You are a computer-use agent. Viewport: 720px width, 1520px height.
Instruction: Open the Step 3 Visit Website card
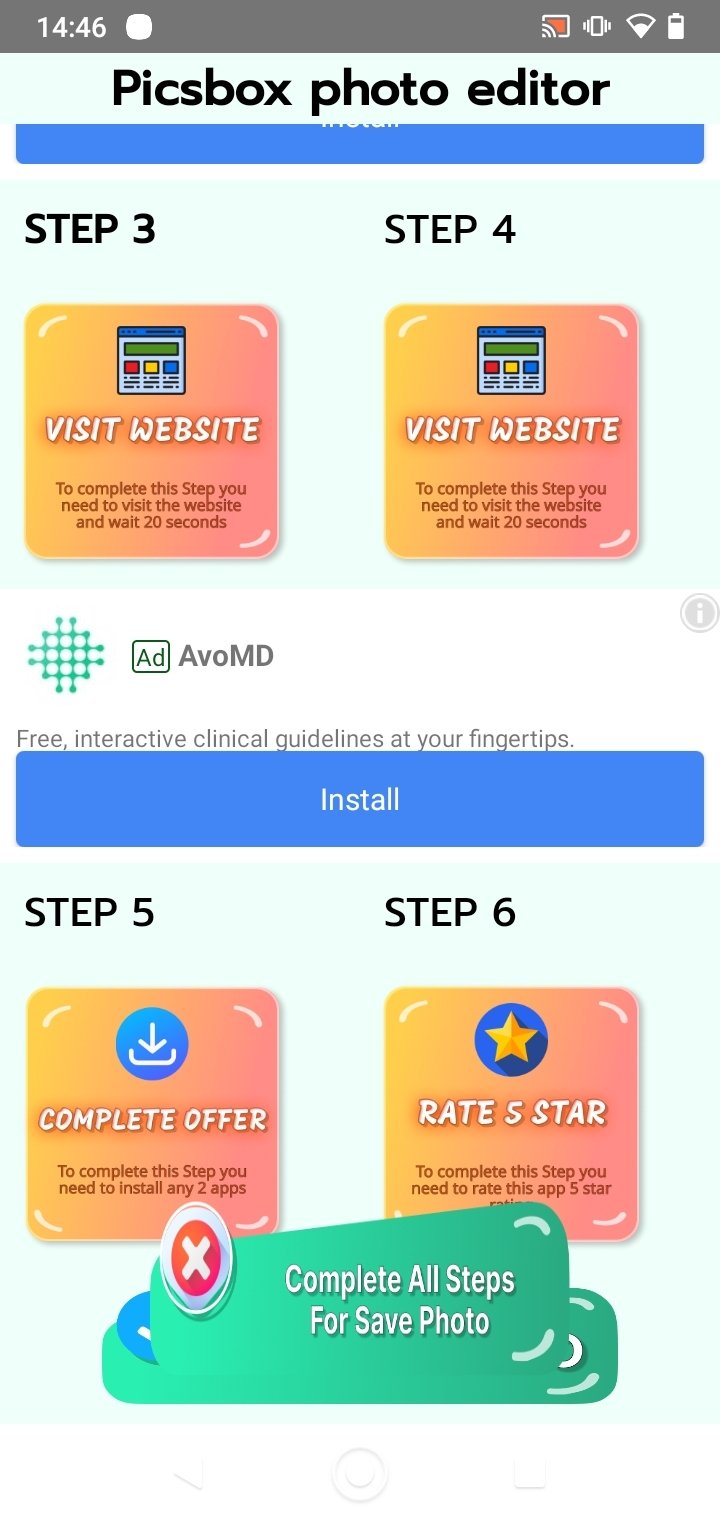(x=151, y=431)
